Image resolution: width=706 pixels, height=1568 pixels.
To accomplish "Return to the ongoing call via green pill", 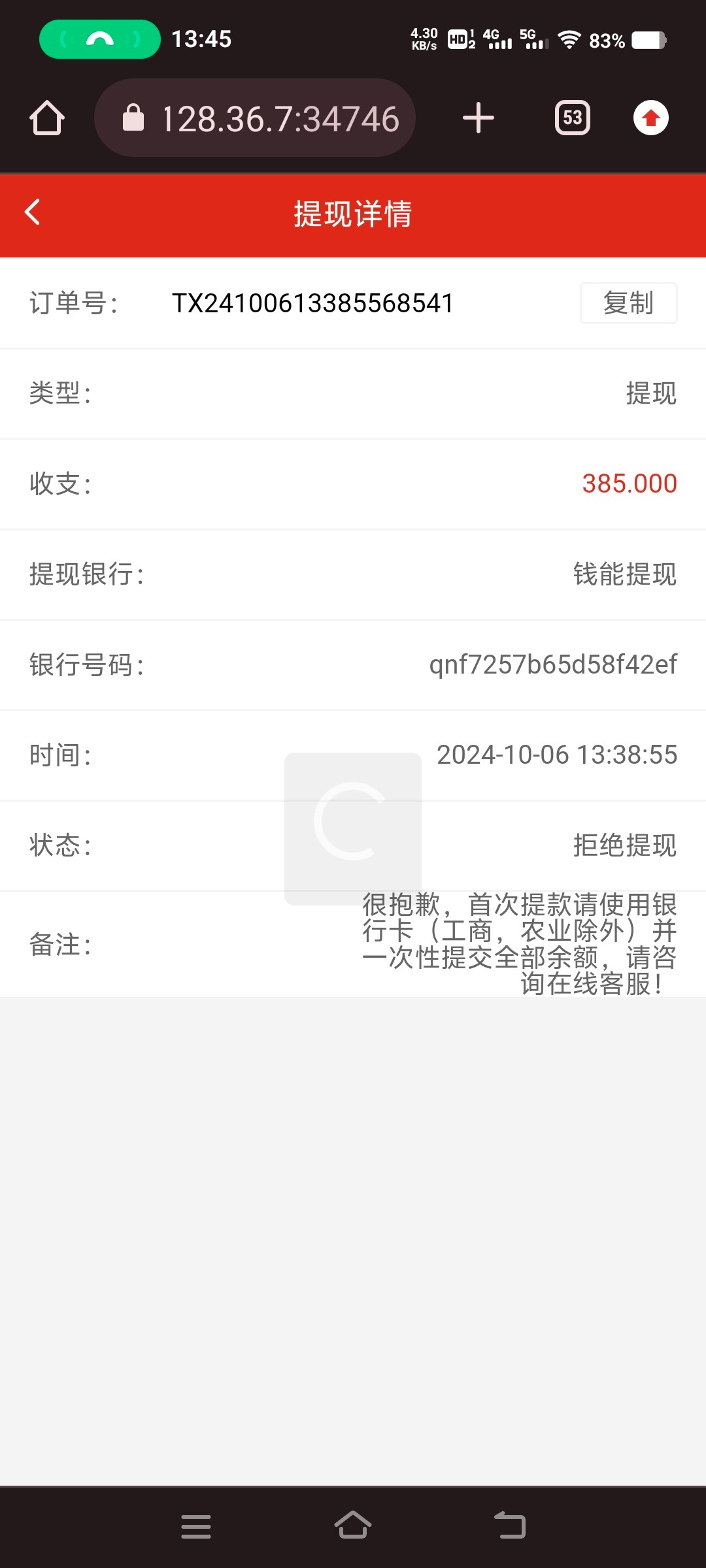I will (100, 39).
